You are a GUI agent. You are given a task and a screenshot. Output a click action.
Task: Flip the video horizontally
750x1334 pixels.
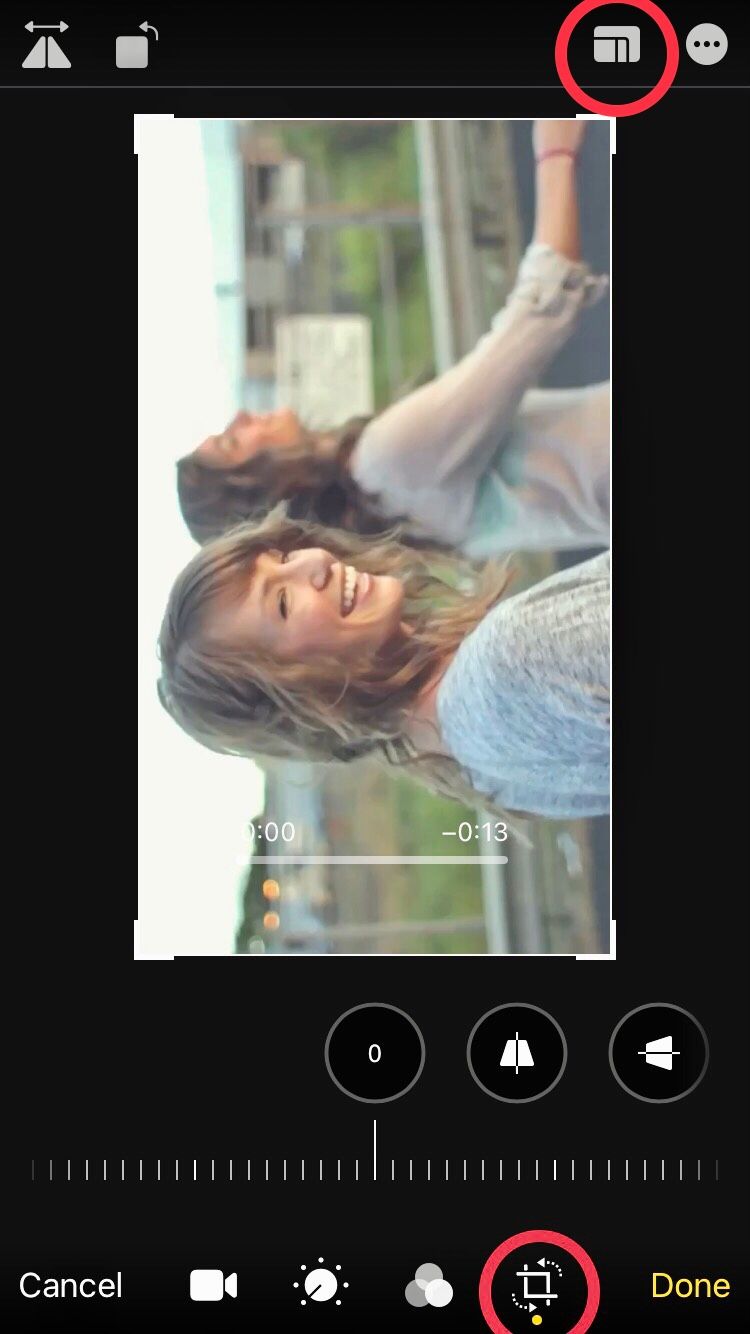pos(46,46)
